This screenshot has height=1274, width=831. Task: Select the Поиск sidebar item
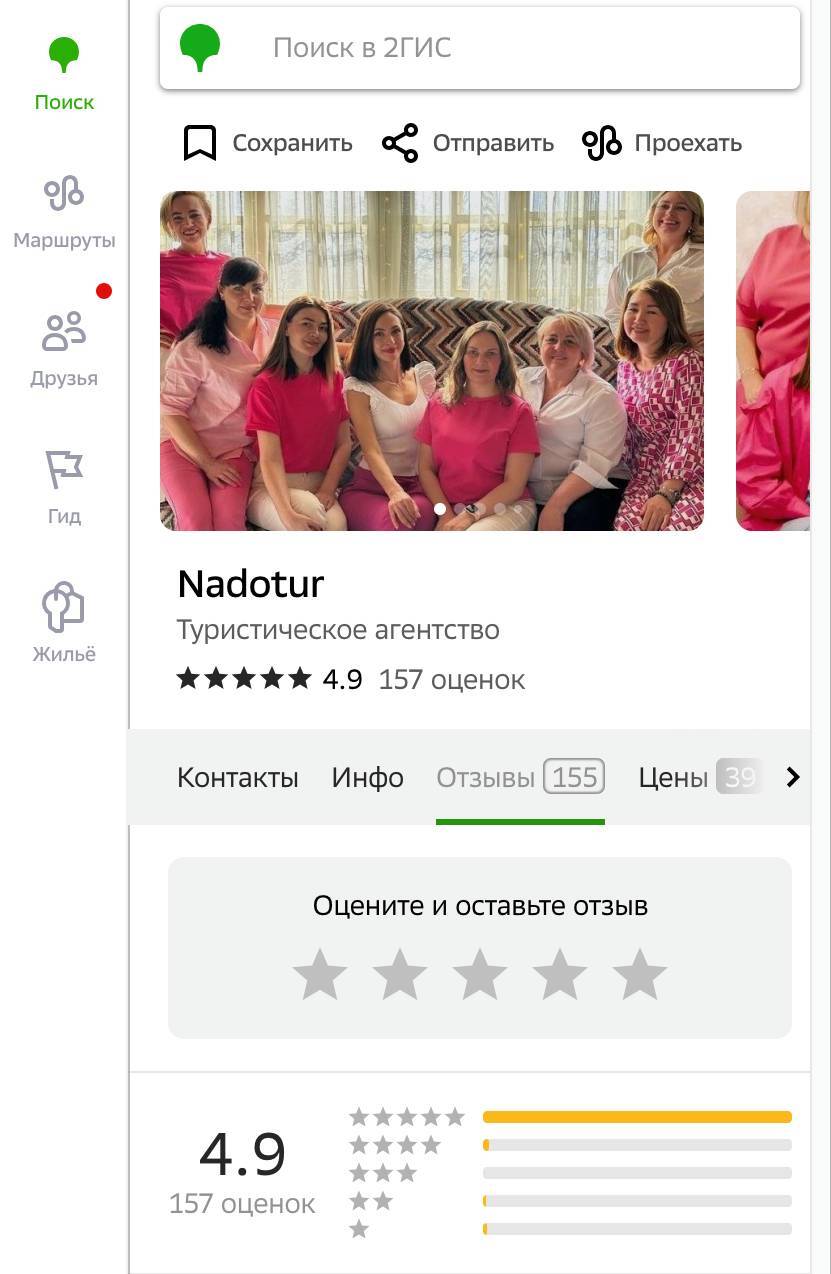click(x=64, y=73)
